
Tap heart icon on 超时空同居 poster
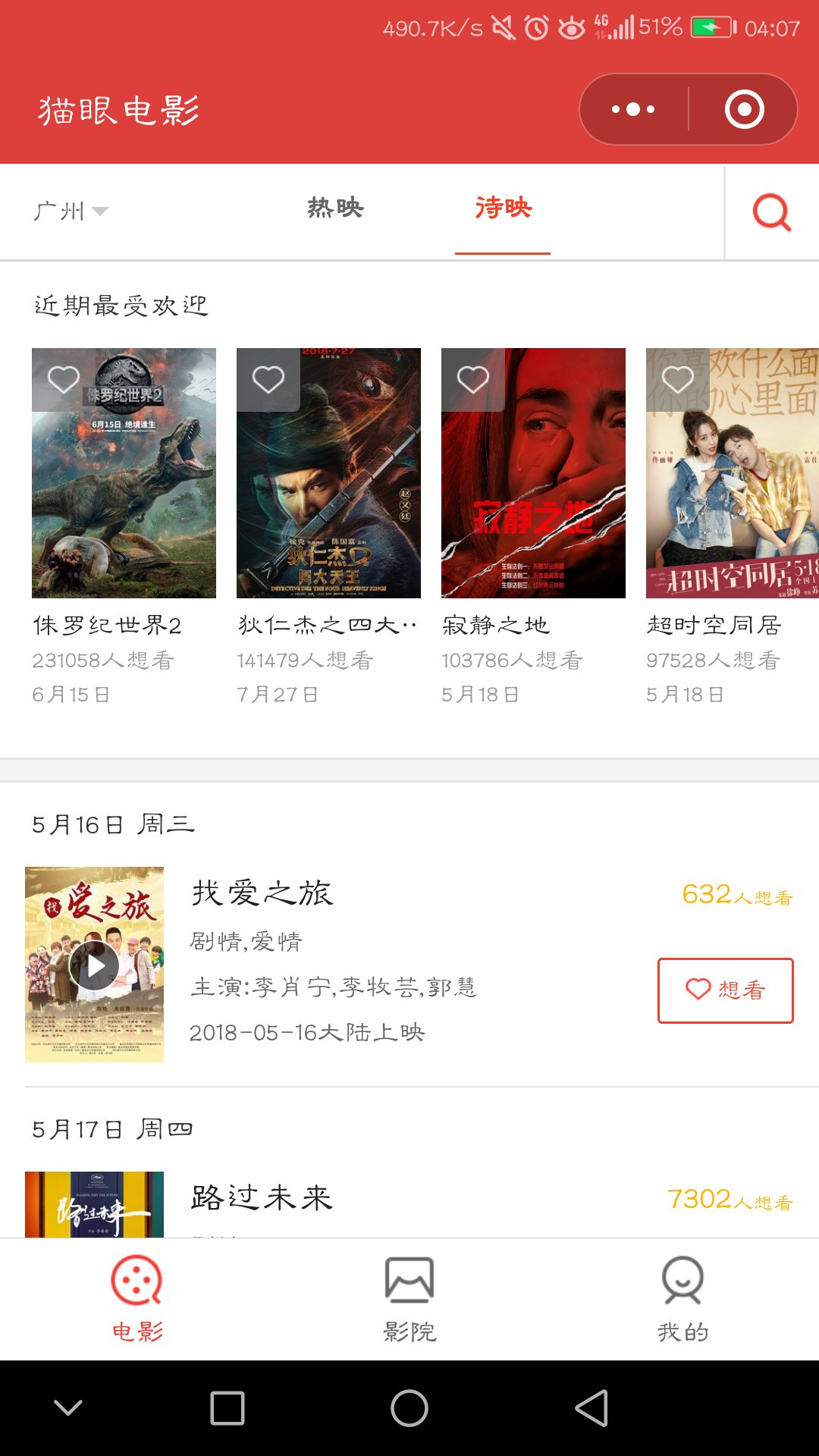pyautogui.click(x=678, y=380)
